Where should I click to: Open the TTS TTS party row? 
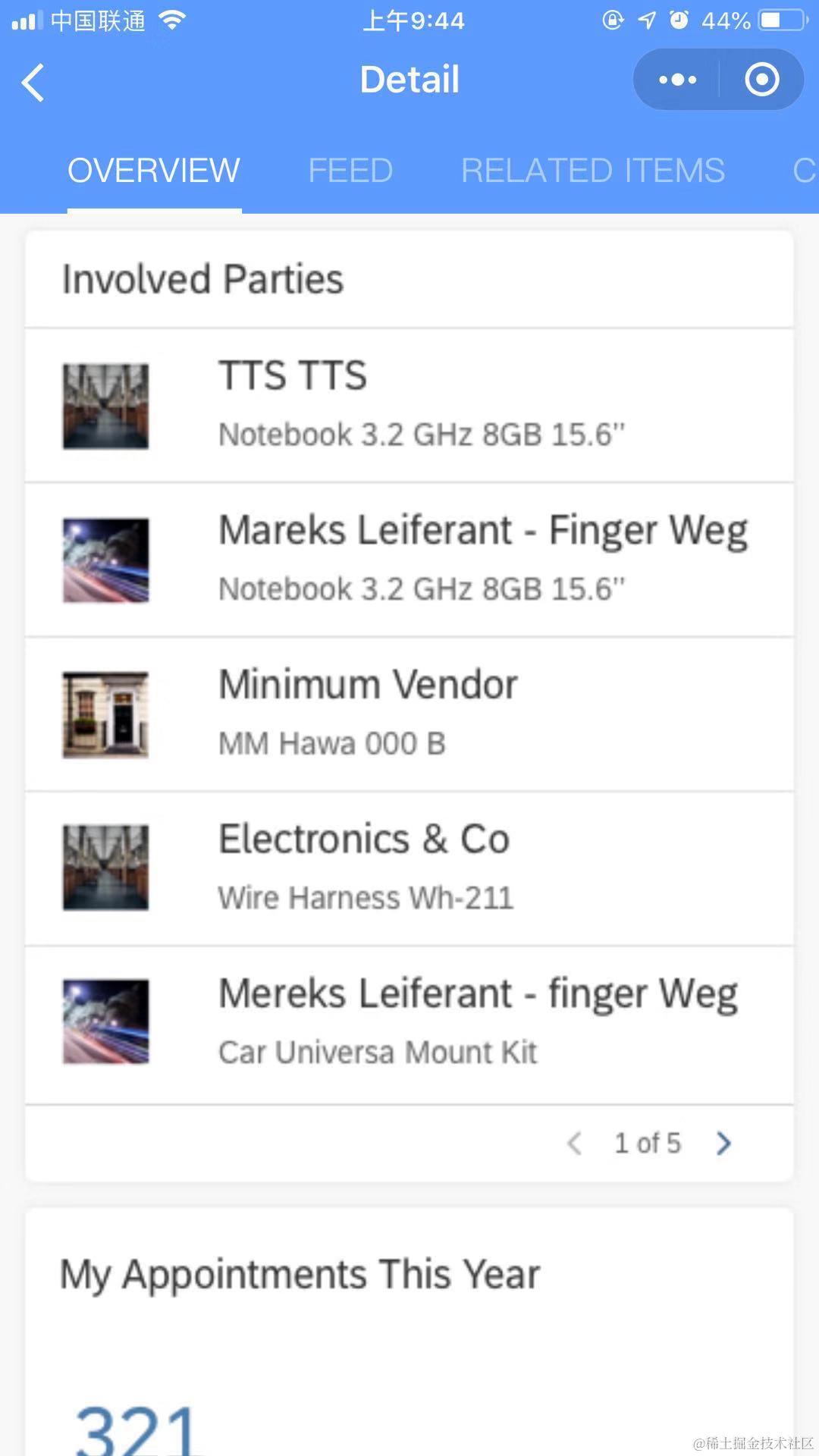point(409,405)
